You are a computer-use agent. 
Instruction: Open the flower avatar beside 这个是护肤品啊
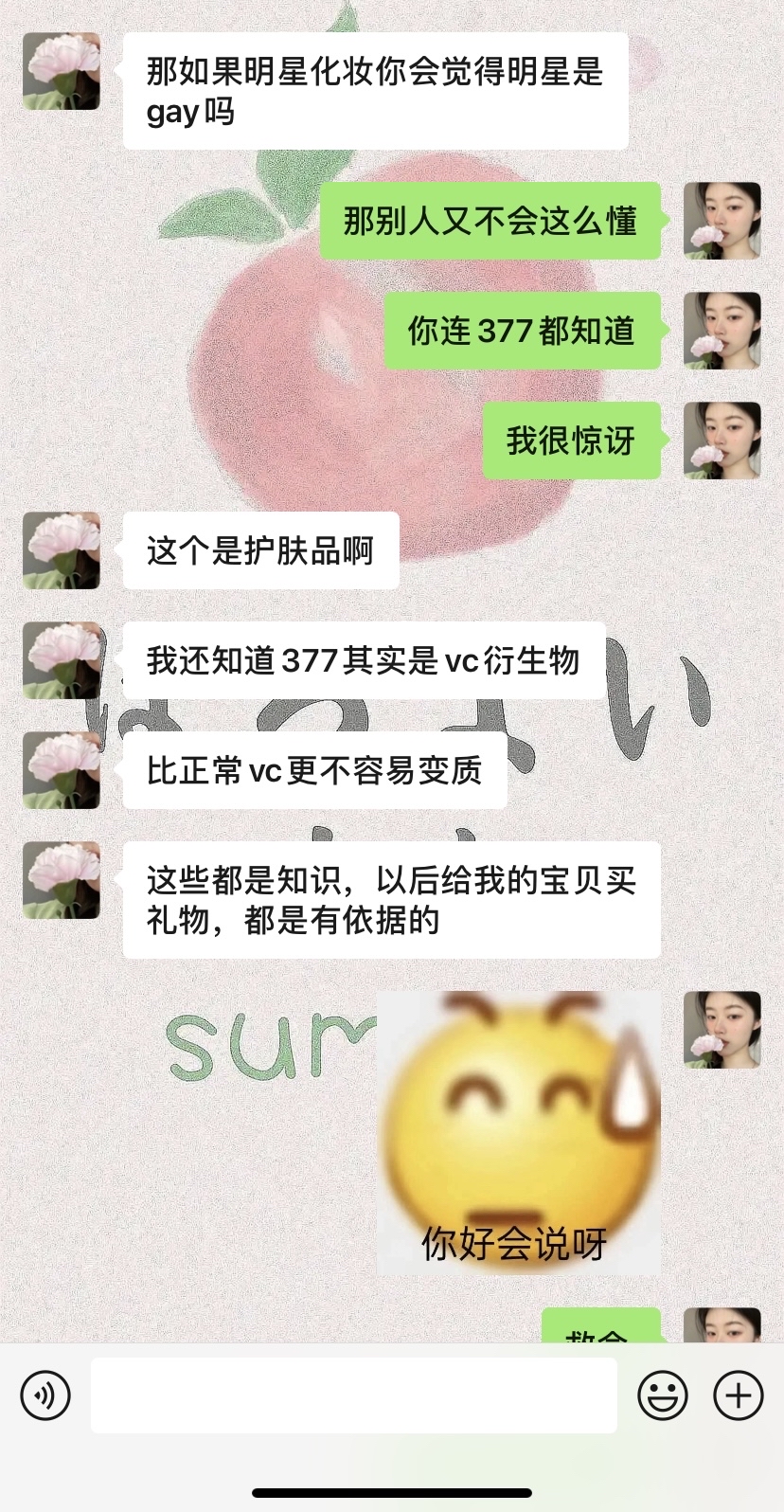click(62, 550)
